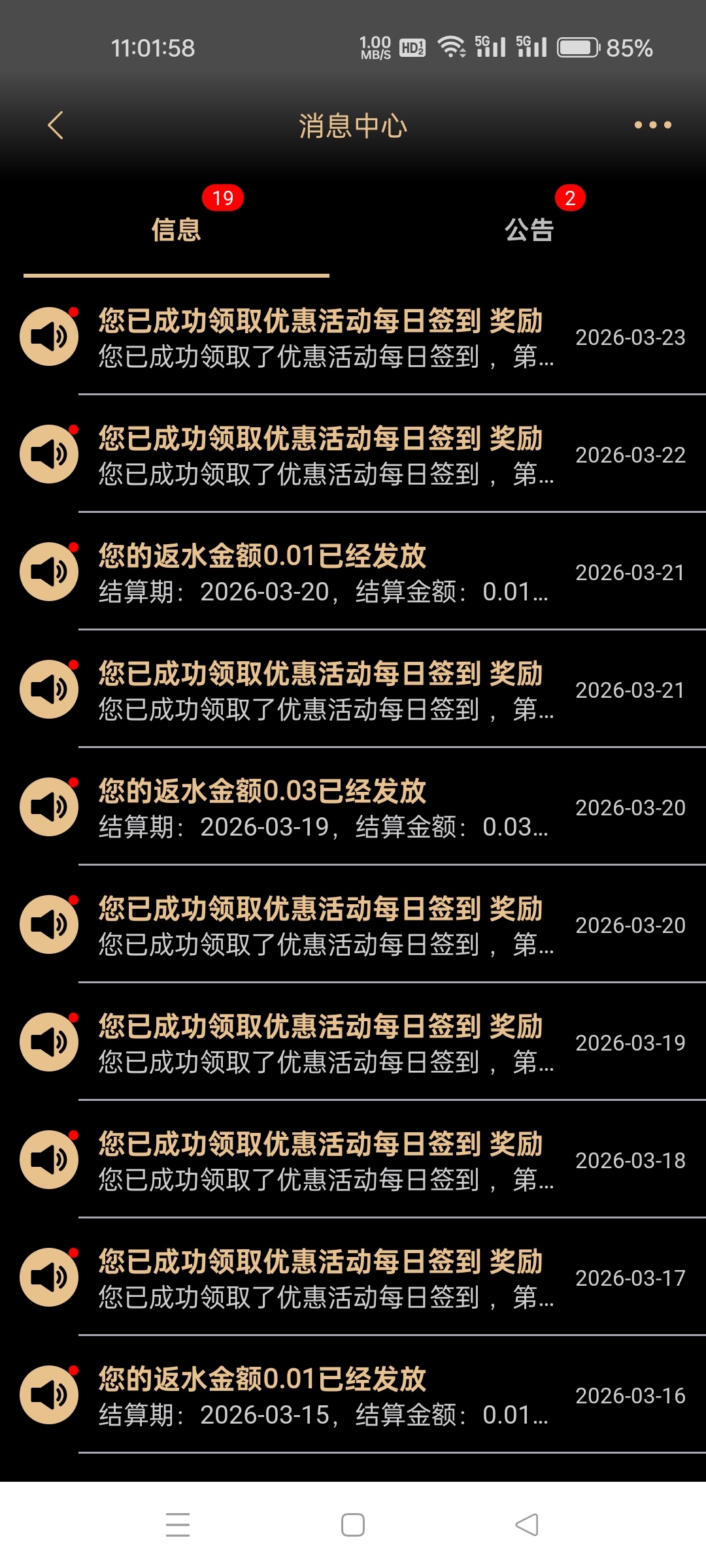This screenshot has width=706, height=1568.
Task: Open the 每日签到 reward message dated 2026-03-22
Action: tap(353, 455)
